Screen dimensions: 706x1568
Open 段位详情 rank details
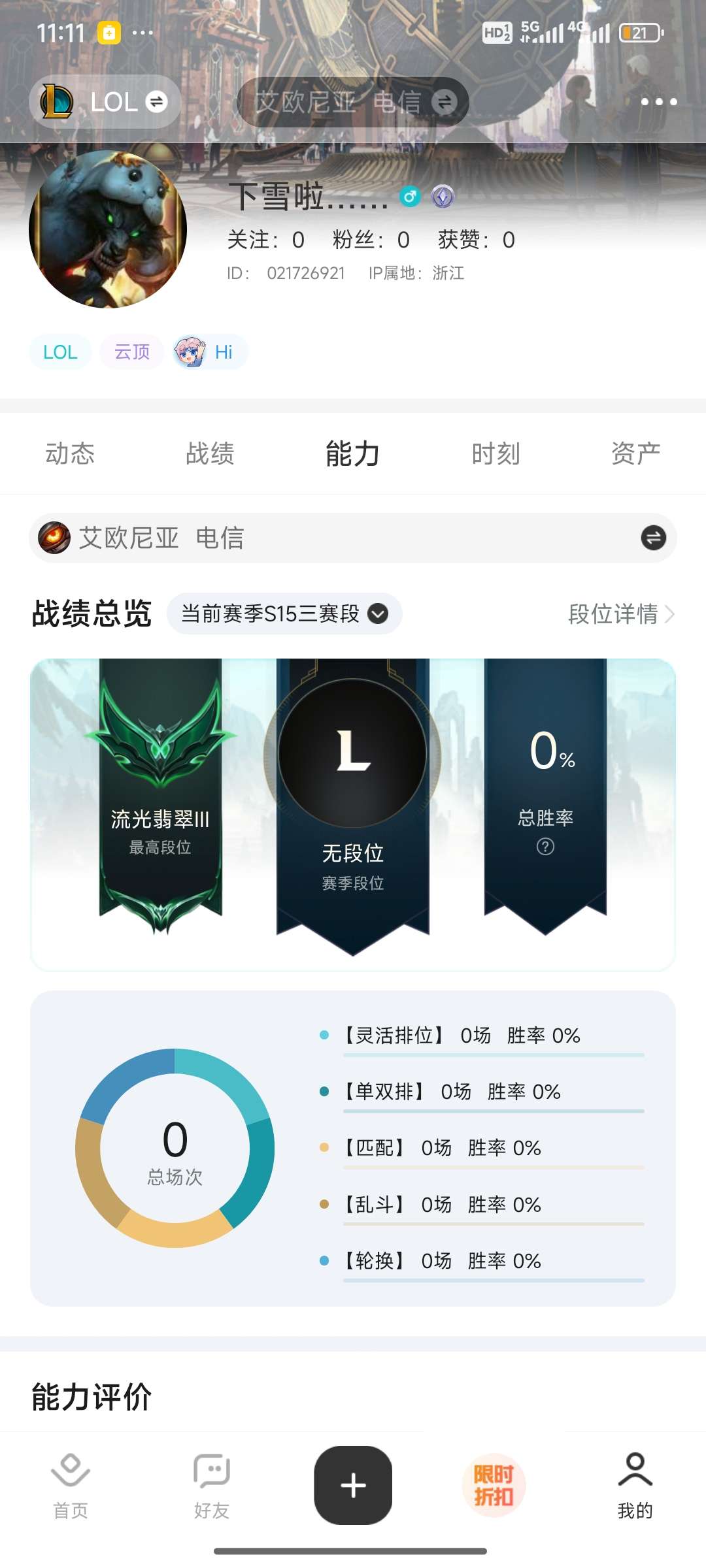[621, 614]
